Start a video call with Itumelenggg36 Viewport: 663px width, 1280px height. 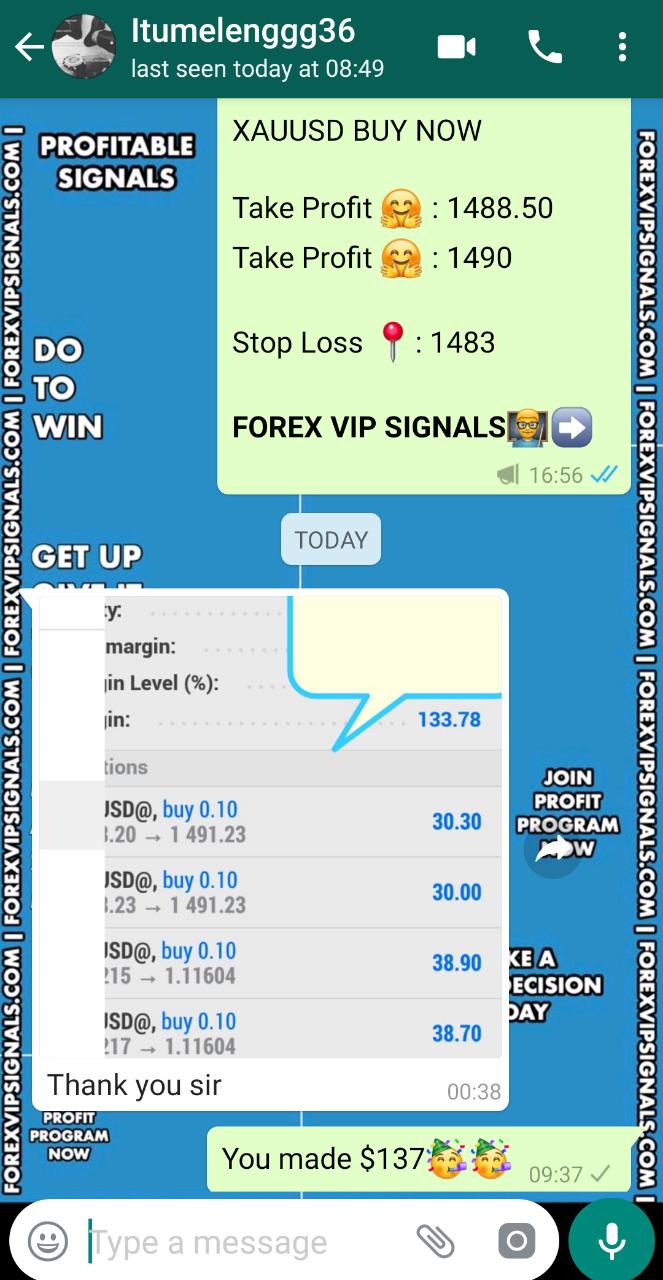457,47
